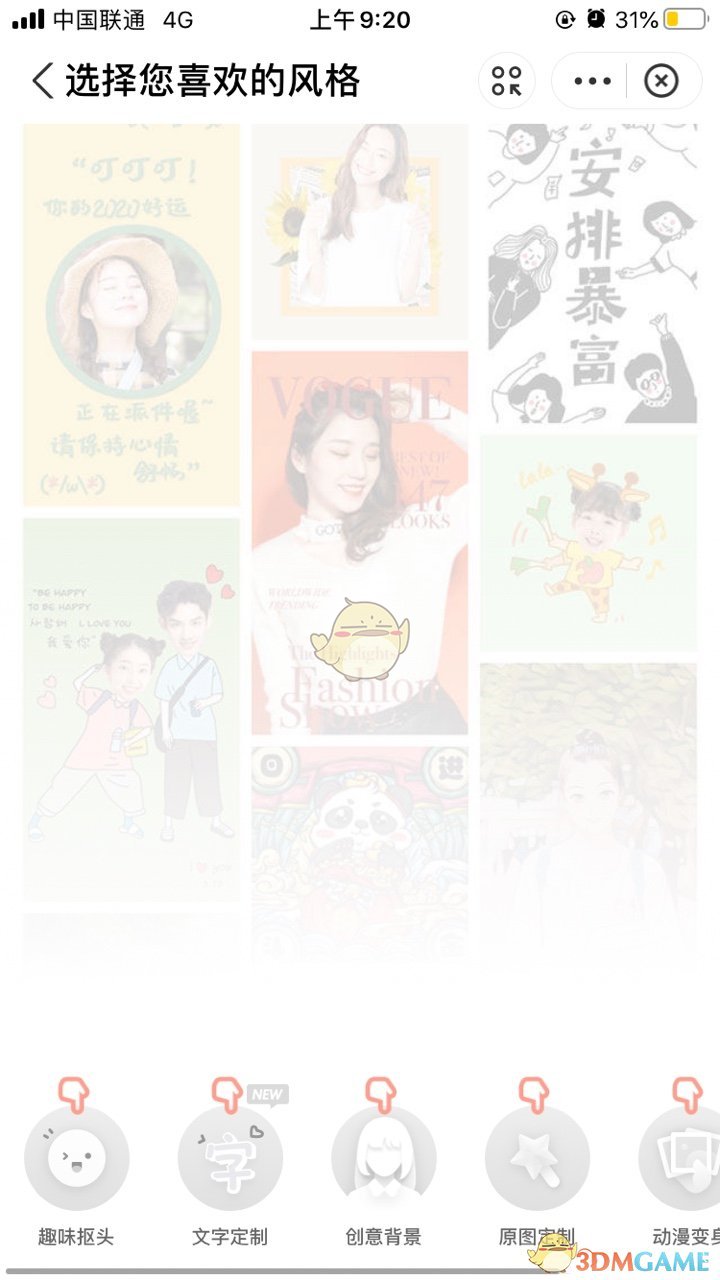Switch to 原图定制 category

tap(537, 1160)
